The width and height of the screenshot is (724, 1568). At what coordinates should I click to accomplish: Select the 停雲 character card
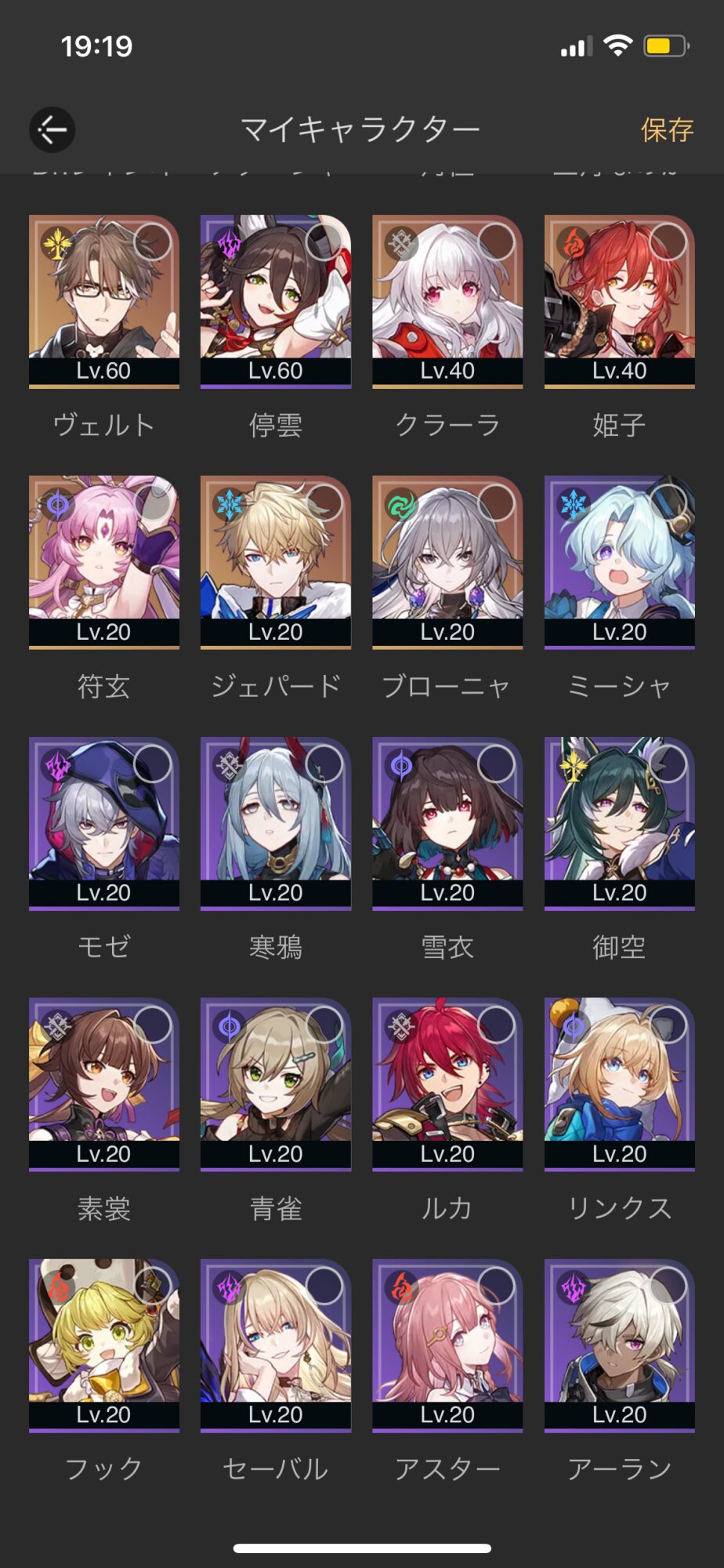click(276, 302)
